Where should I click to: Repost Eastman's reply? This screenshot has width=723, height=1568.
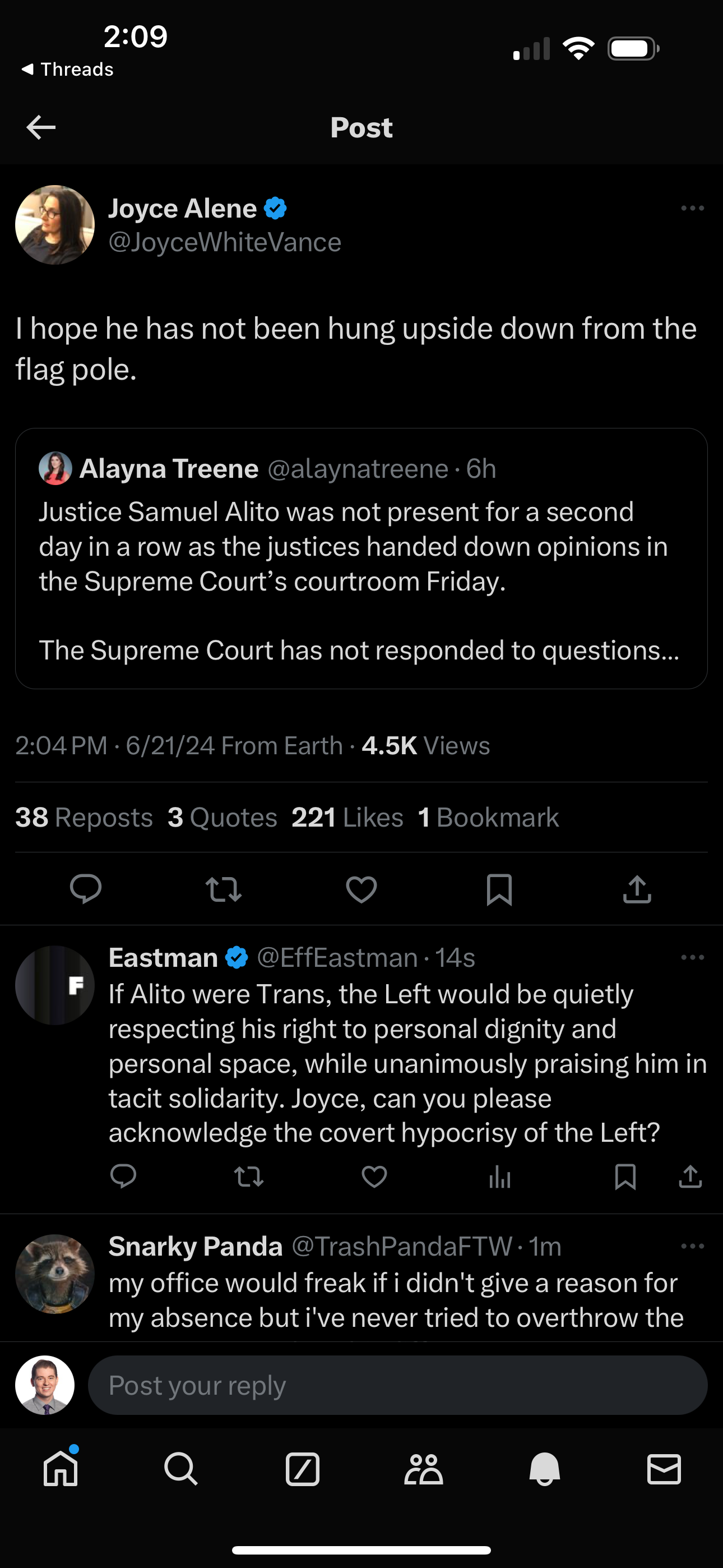pyautogui.click(x=248, y=1177)
